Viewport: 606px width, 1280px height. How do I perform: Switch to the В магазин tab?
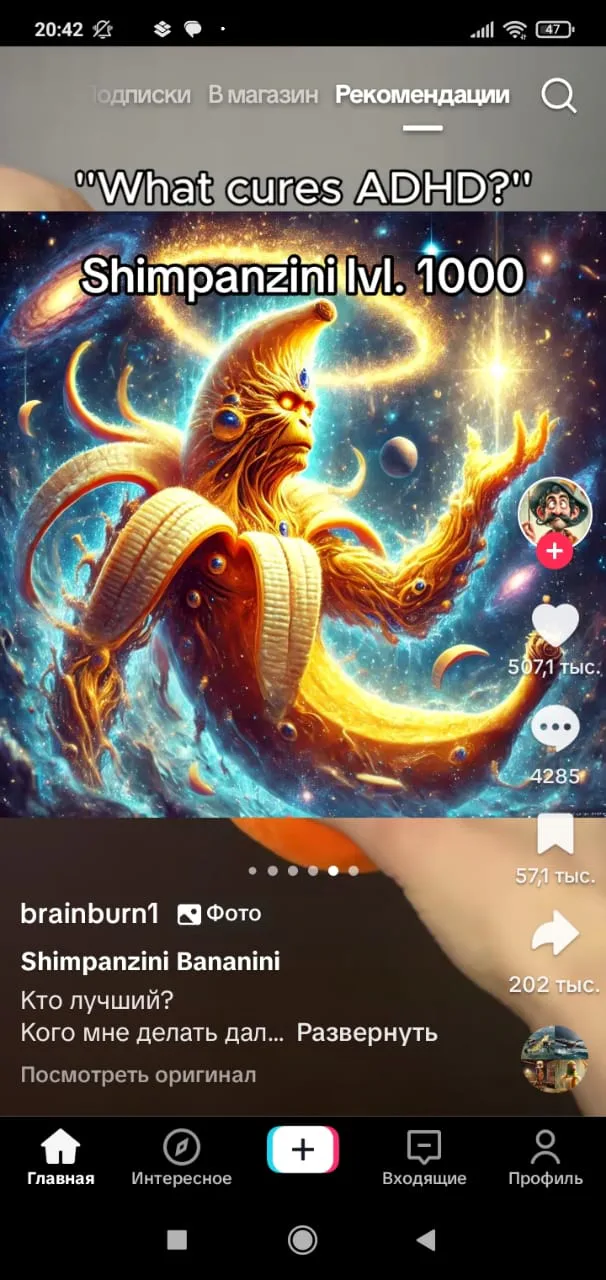(263, 95)
